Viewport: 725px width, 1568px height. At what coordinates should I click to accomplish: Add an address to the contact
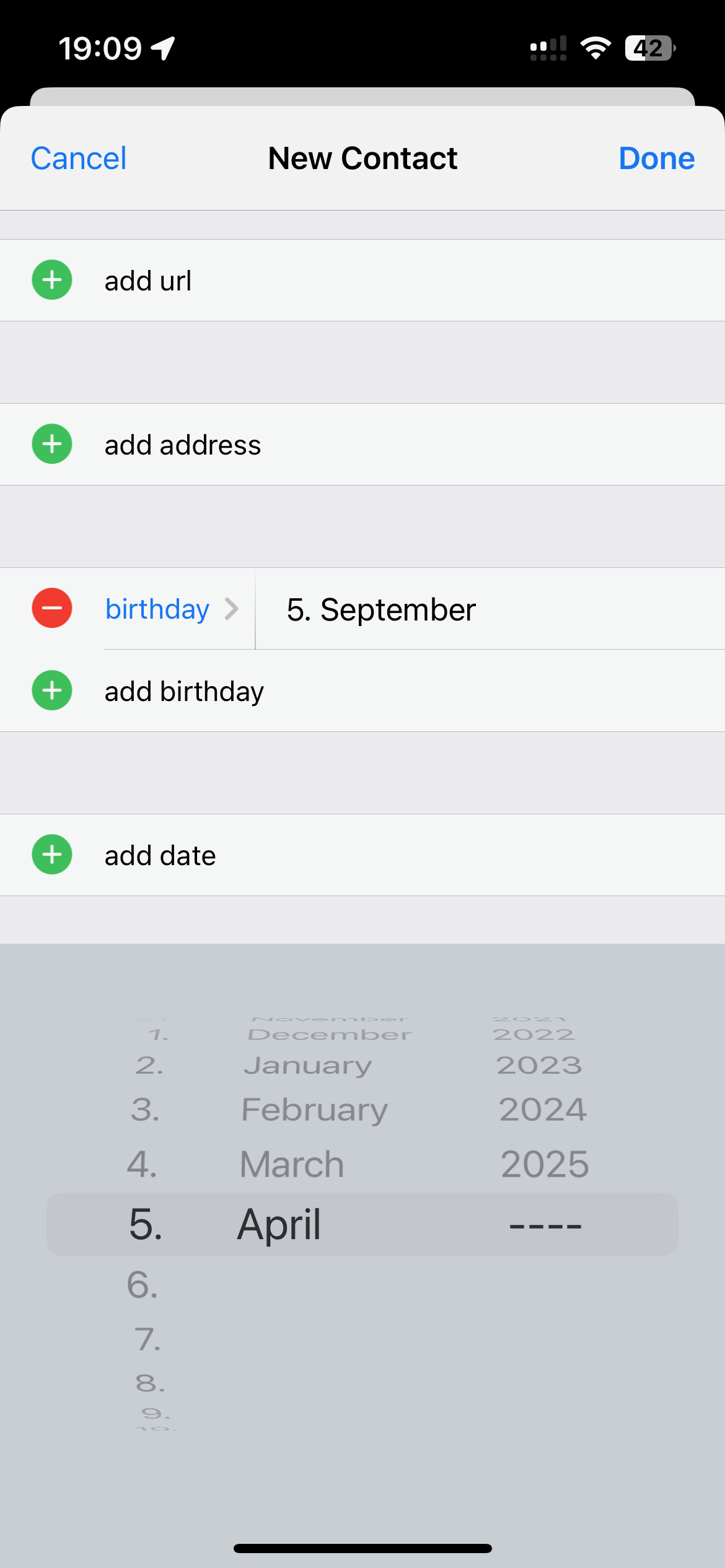coord(362,445)
